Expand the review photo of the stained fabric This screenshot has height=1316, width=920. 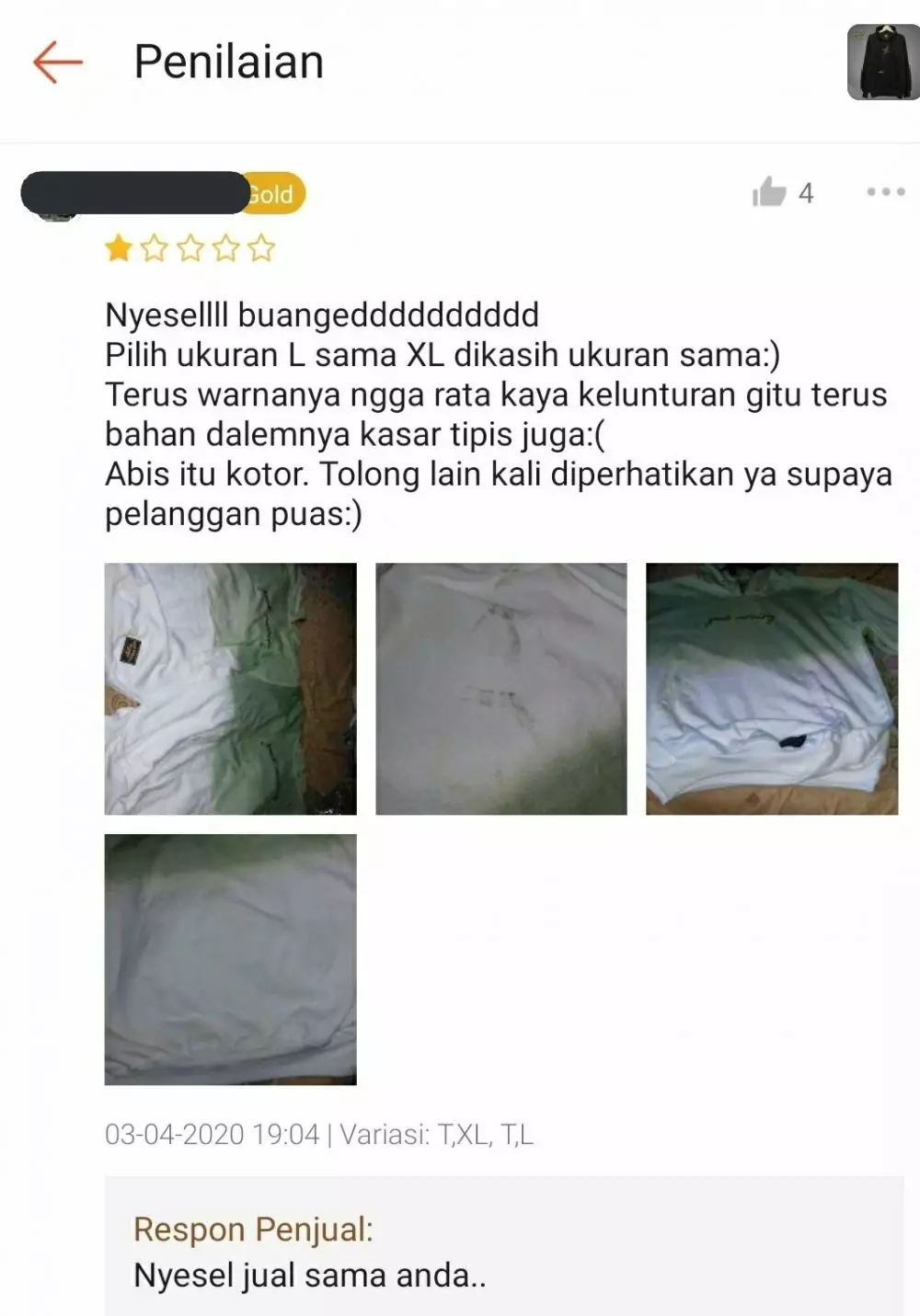tap(500, 688)
